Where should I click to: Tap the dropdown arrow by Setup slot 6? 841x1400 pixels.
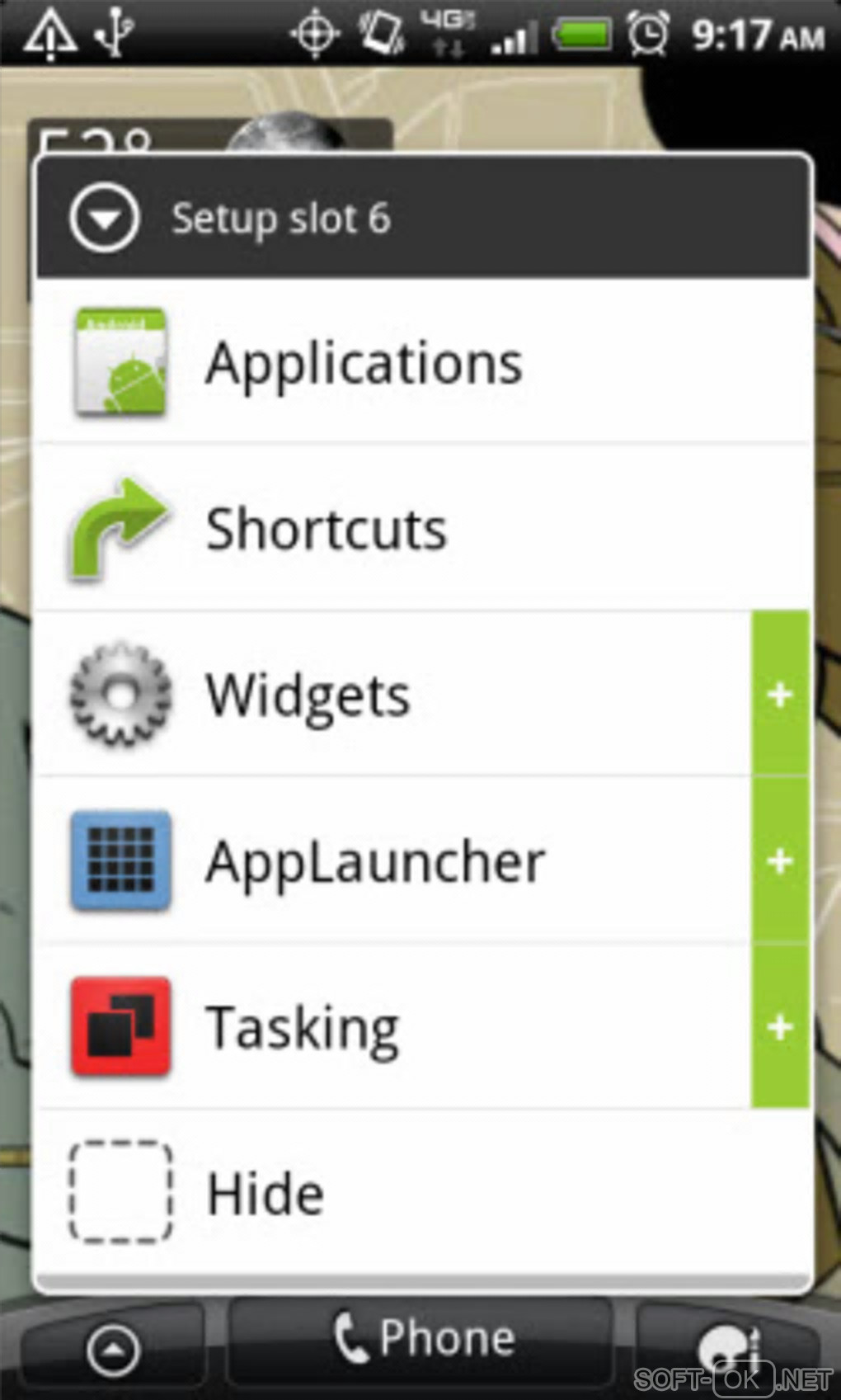coord(104,219)
